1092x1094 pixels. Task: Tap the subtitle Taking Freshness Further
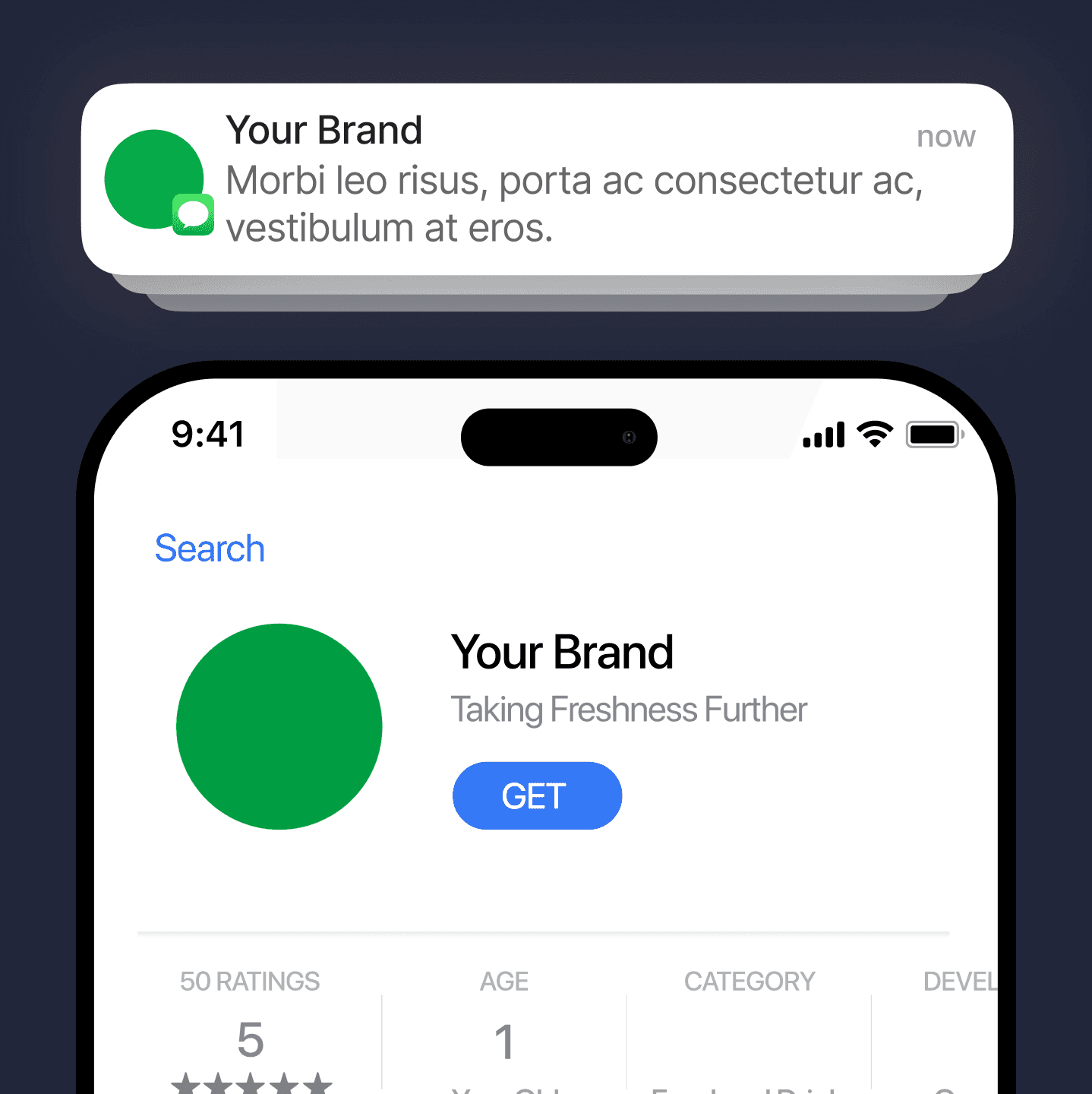[x=628, y=709]
